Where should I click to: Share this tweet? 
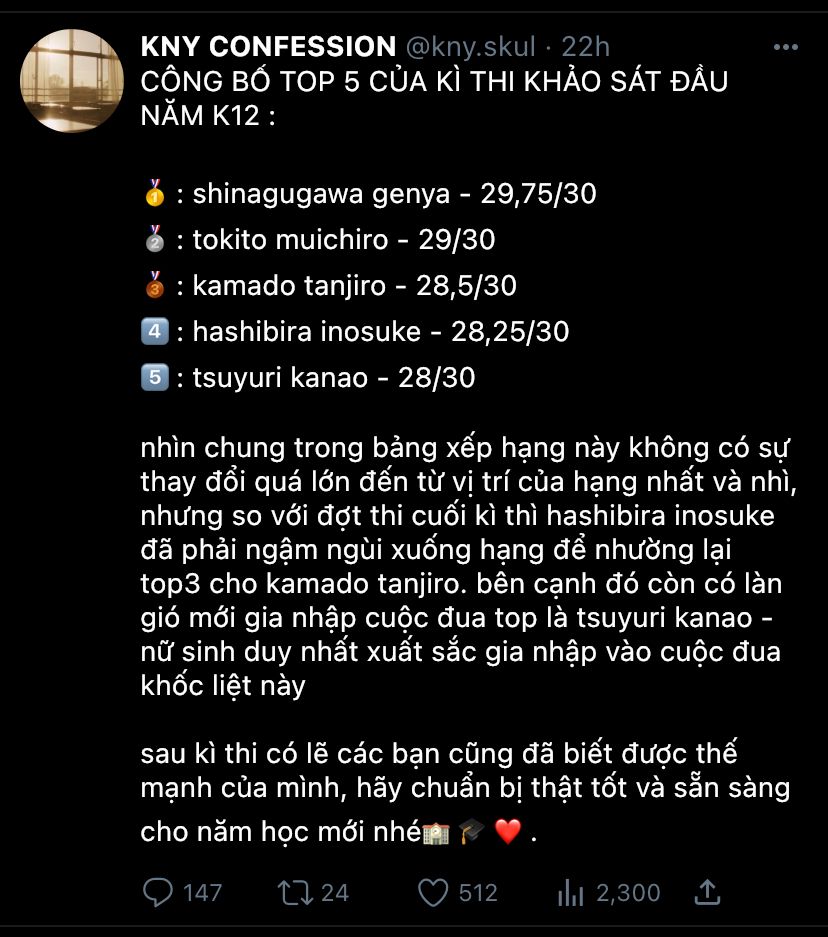tap(706, 891)
